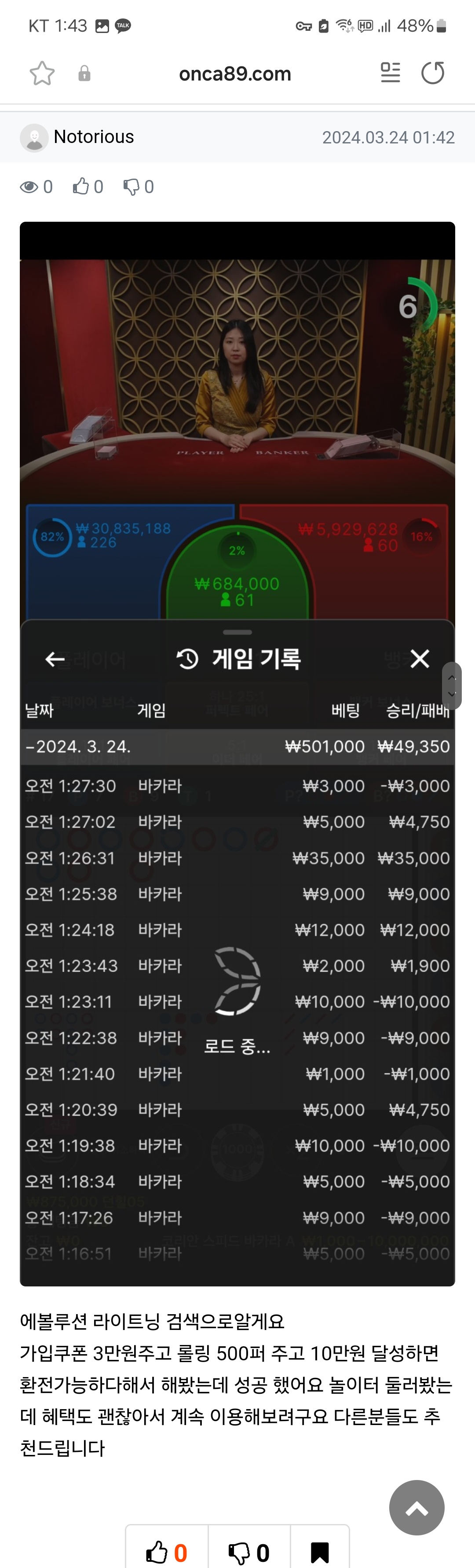Image resolution: width=475 pixels, height=1568 pixels.
Task: Tap the onca89.com address bar
Action: point(235,73)
